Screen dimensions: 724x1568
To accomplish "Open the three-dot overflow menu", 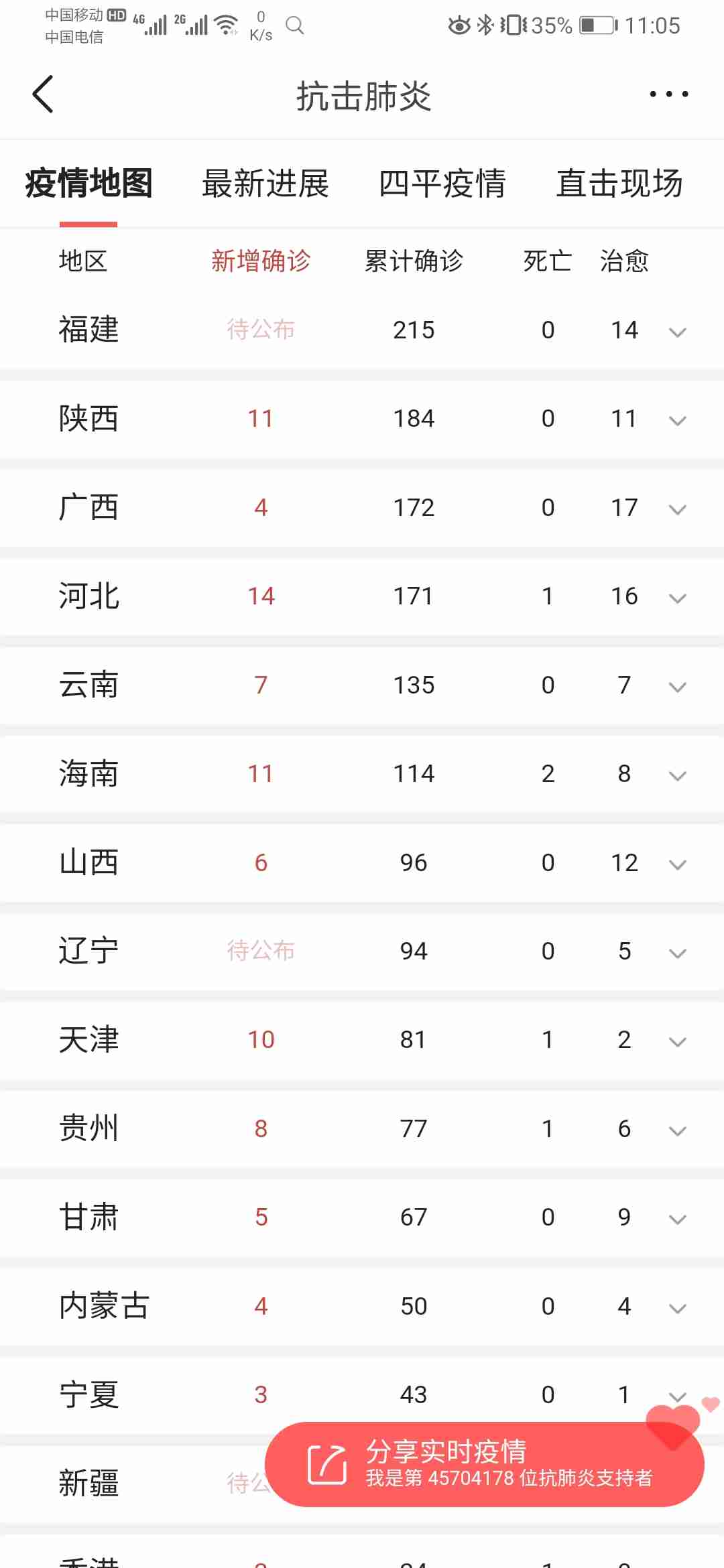I will point(668,94).
